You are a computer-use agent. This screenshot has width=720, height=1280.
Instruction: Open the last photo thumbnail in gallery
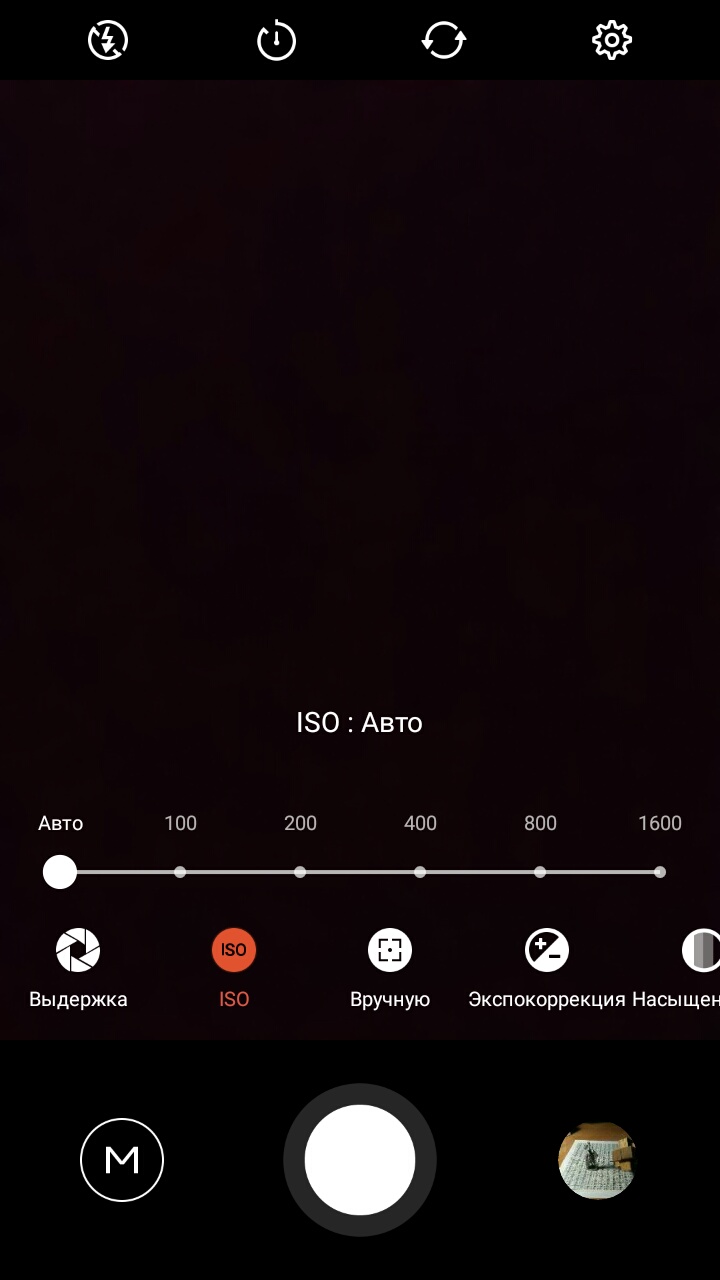597,1160
